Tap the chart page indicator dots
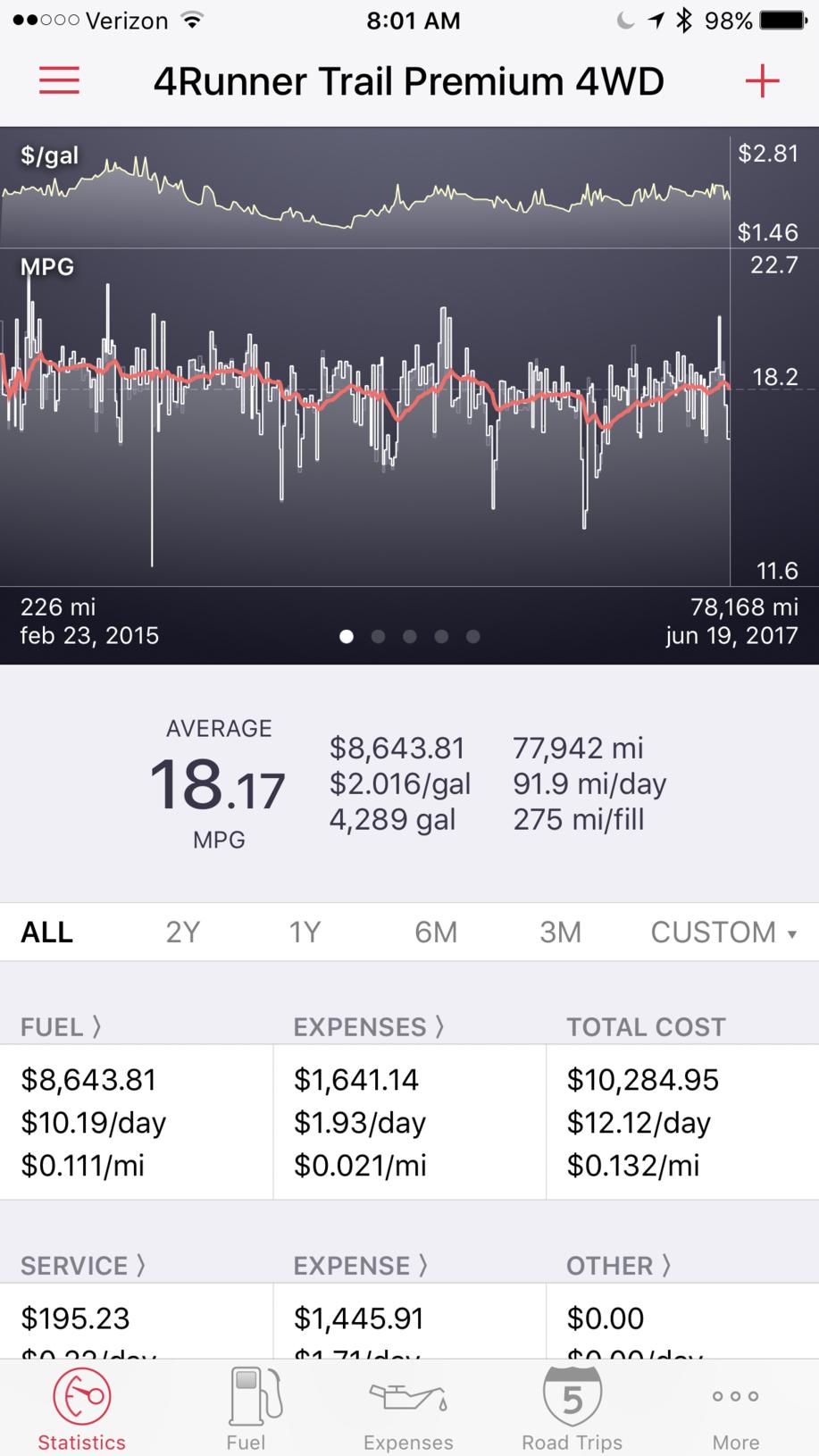This screenshot has width=819, height=1456. 410,636
